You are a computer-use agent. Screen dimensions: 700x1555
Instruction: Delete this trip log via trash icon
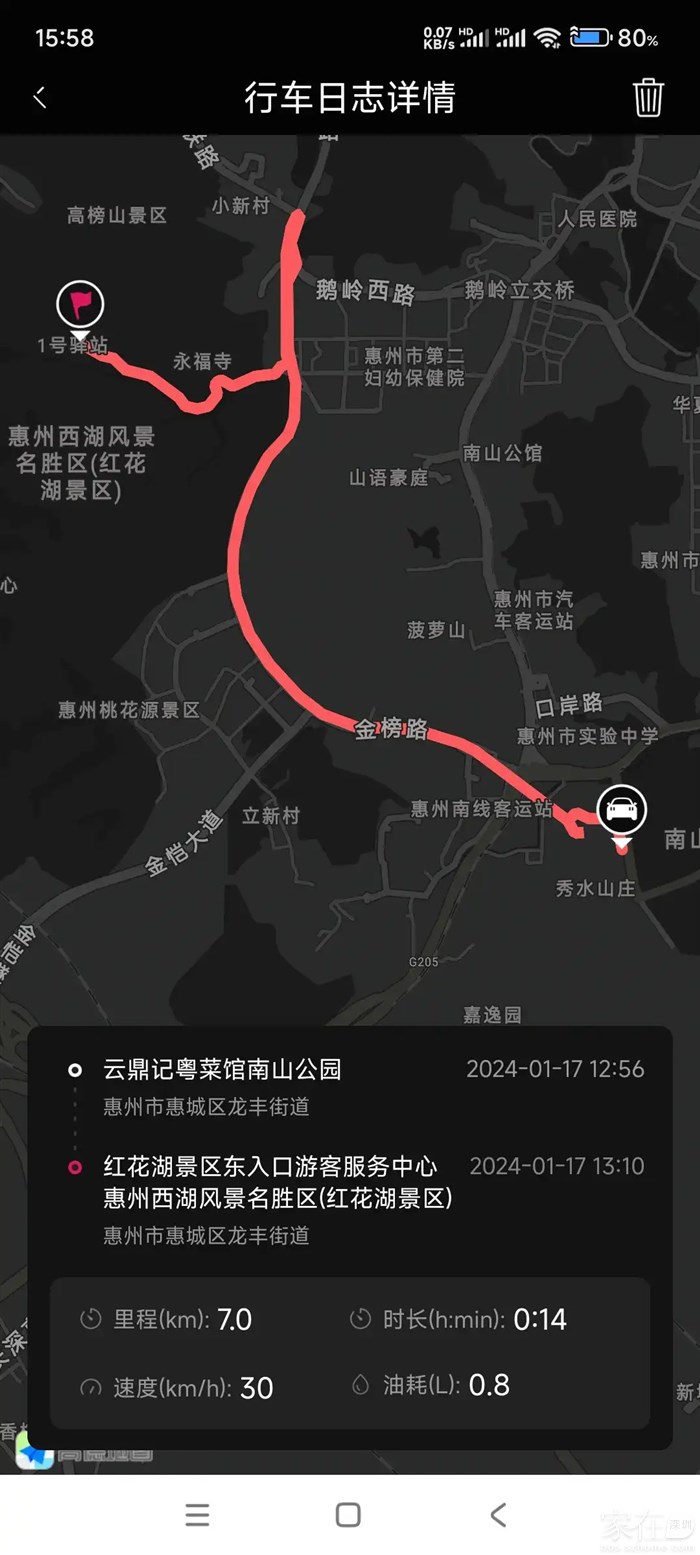[x=648, y=97]
